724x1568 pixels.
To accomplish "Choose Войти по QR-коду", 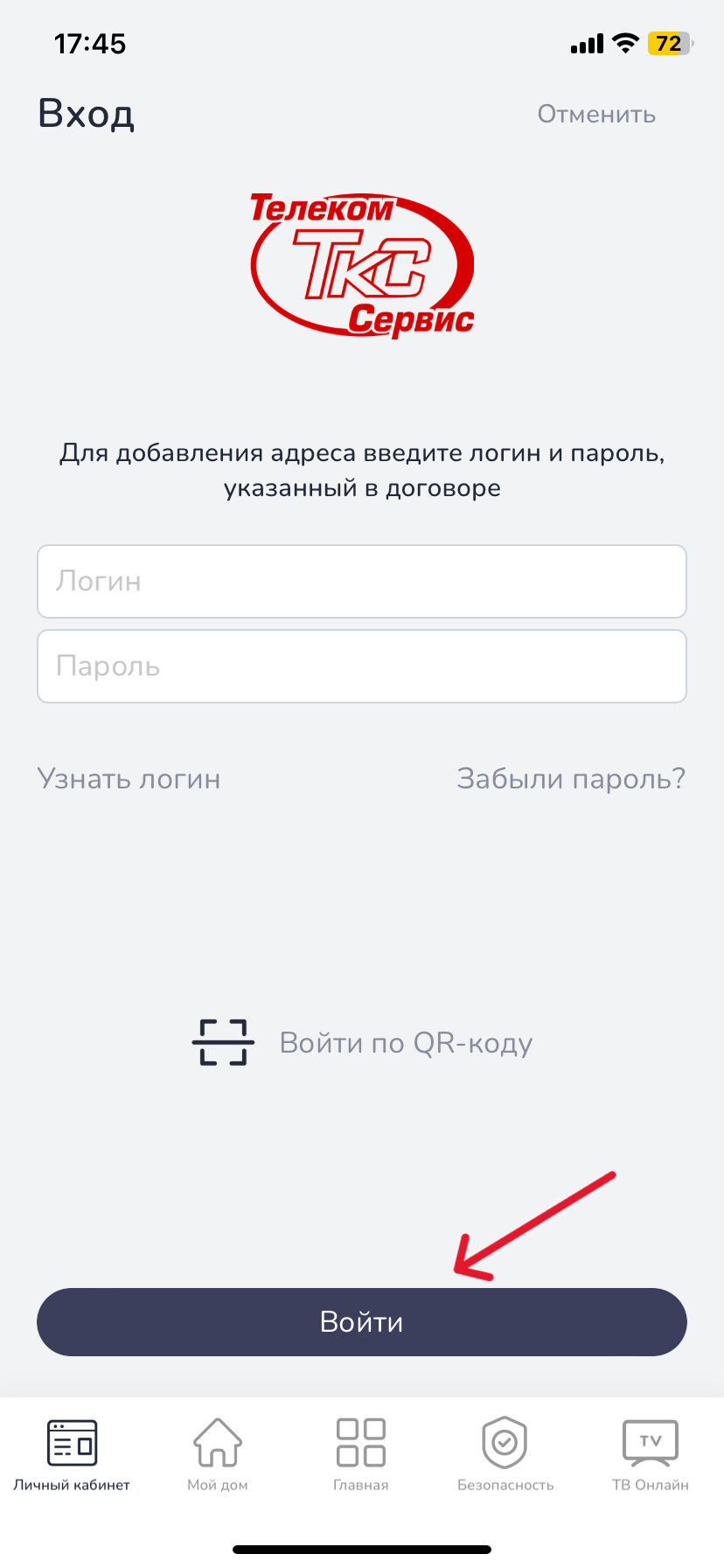I will pyautogui.click(x=362, y=1043).
